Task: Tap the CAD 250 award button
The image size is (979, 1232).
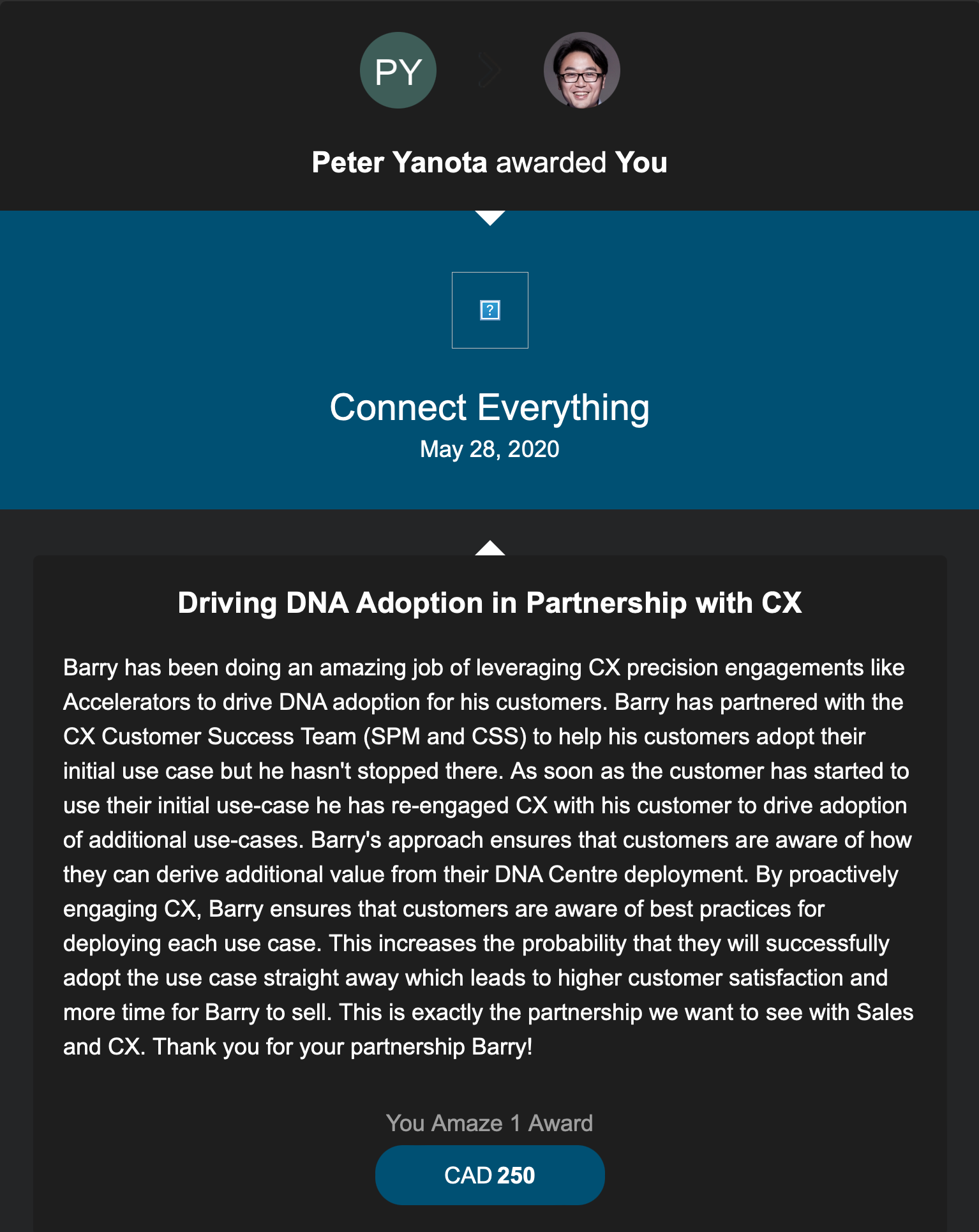Action: pyautogui.click(x=489, y=1175)
